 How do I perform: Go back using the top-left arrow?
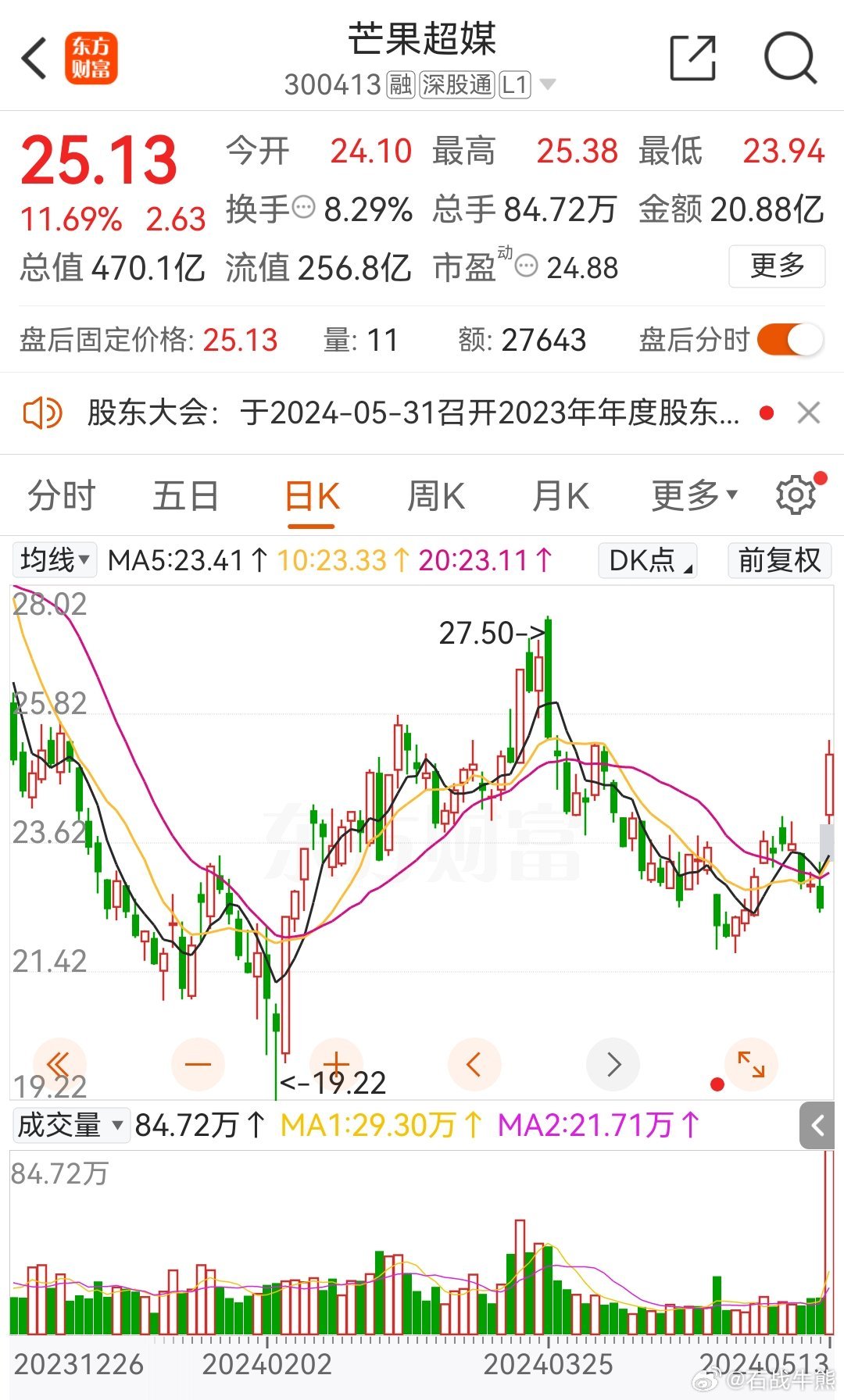(35, 58)
